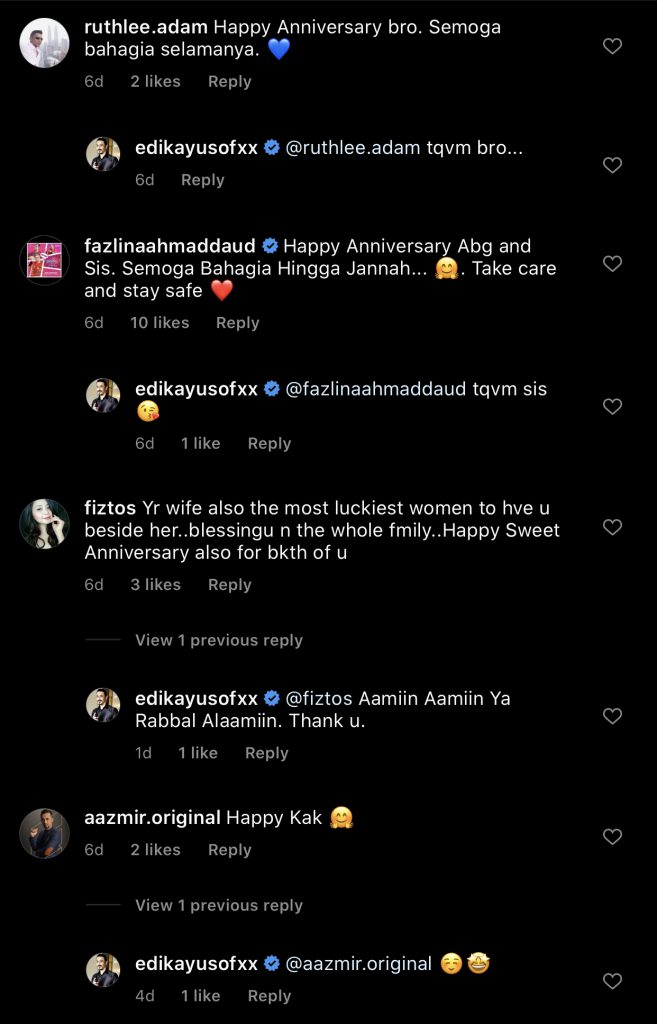Viewport: 657px width, 1024px height.
Task: Like ruthlee.adam's Happy Anniversary comment
Action: coord(613,46)
